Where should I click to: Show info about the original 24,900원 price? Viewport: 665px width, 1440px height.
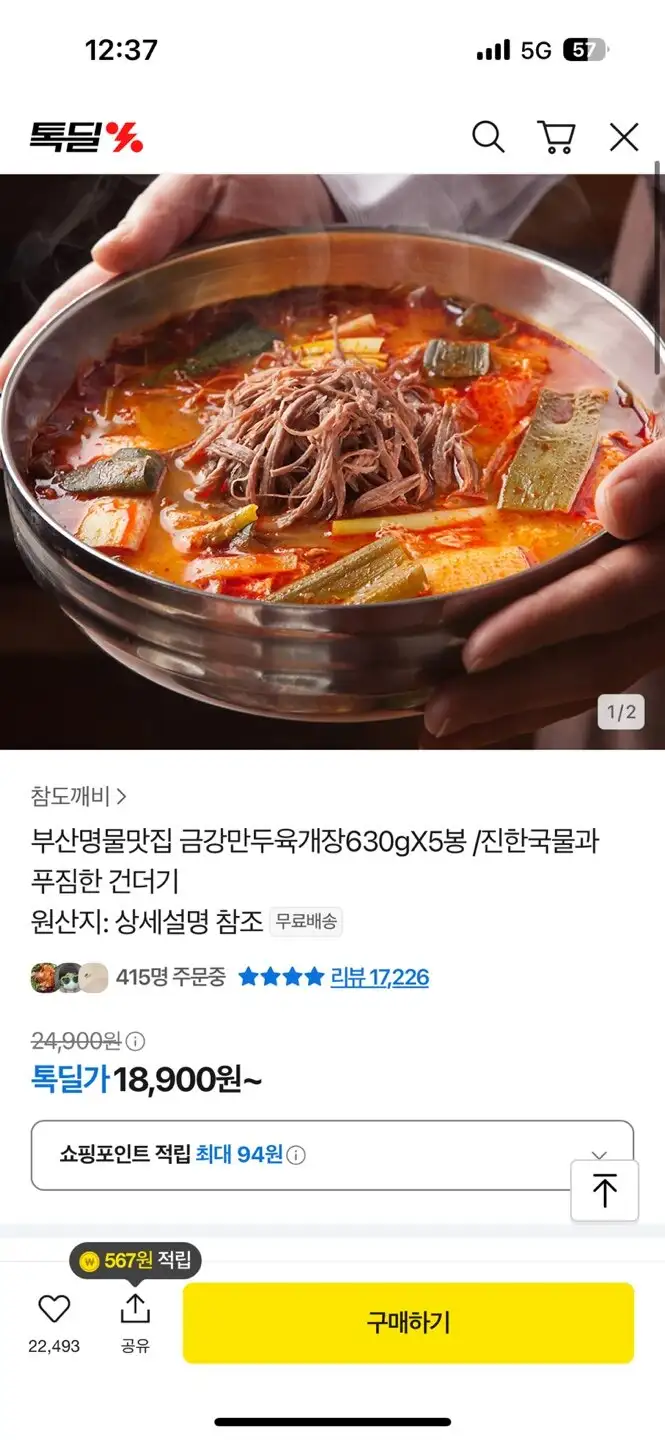(x=135, y=1041)
